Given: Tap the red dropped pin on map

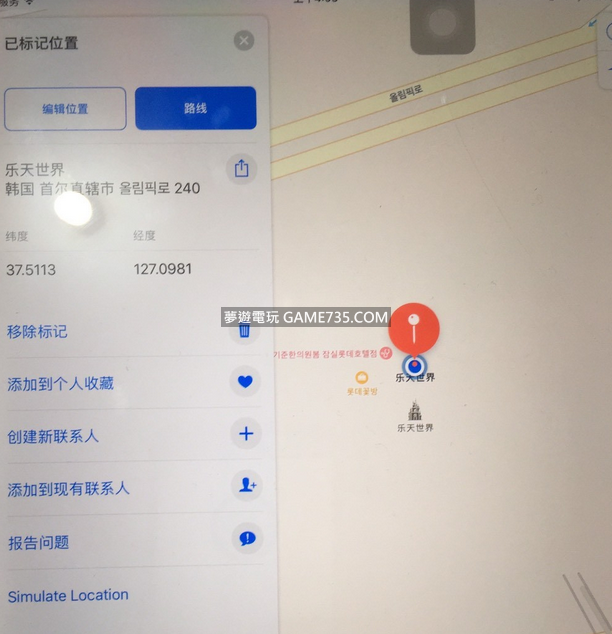Looking at the screenshot, I should pos(414,325).
